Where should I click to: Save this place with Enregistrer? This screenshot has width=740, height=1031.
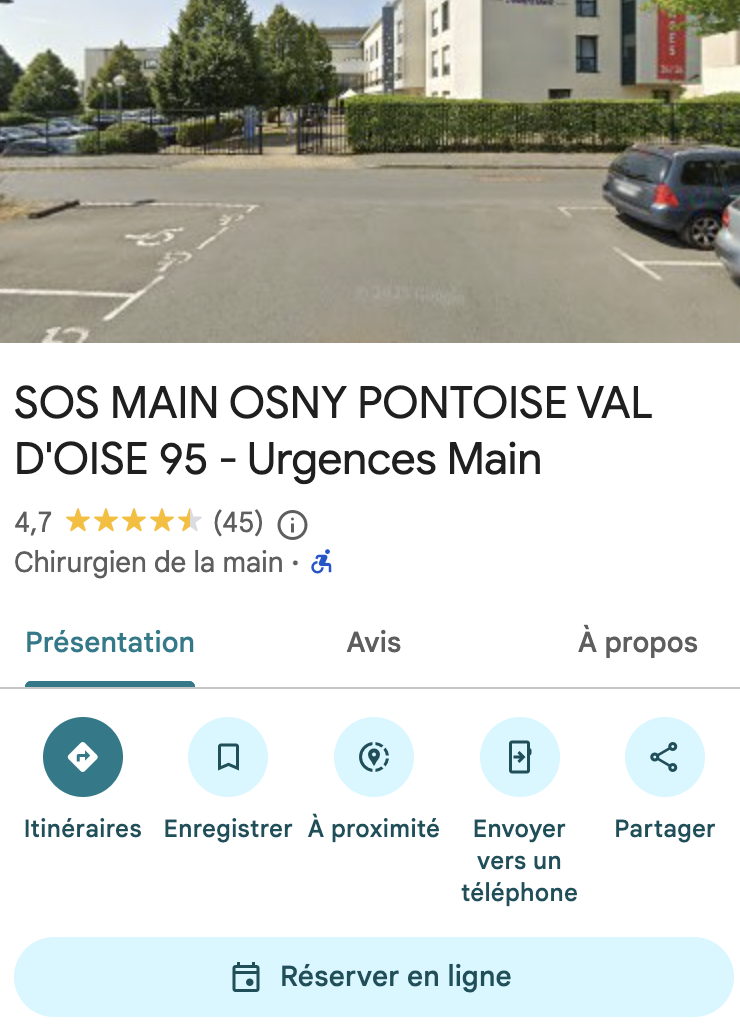click(x=228, y=757)
